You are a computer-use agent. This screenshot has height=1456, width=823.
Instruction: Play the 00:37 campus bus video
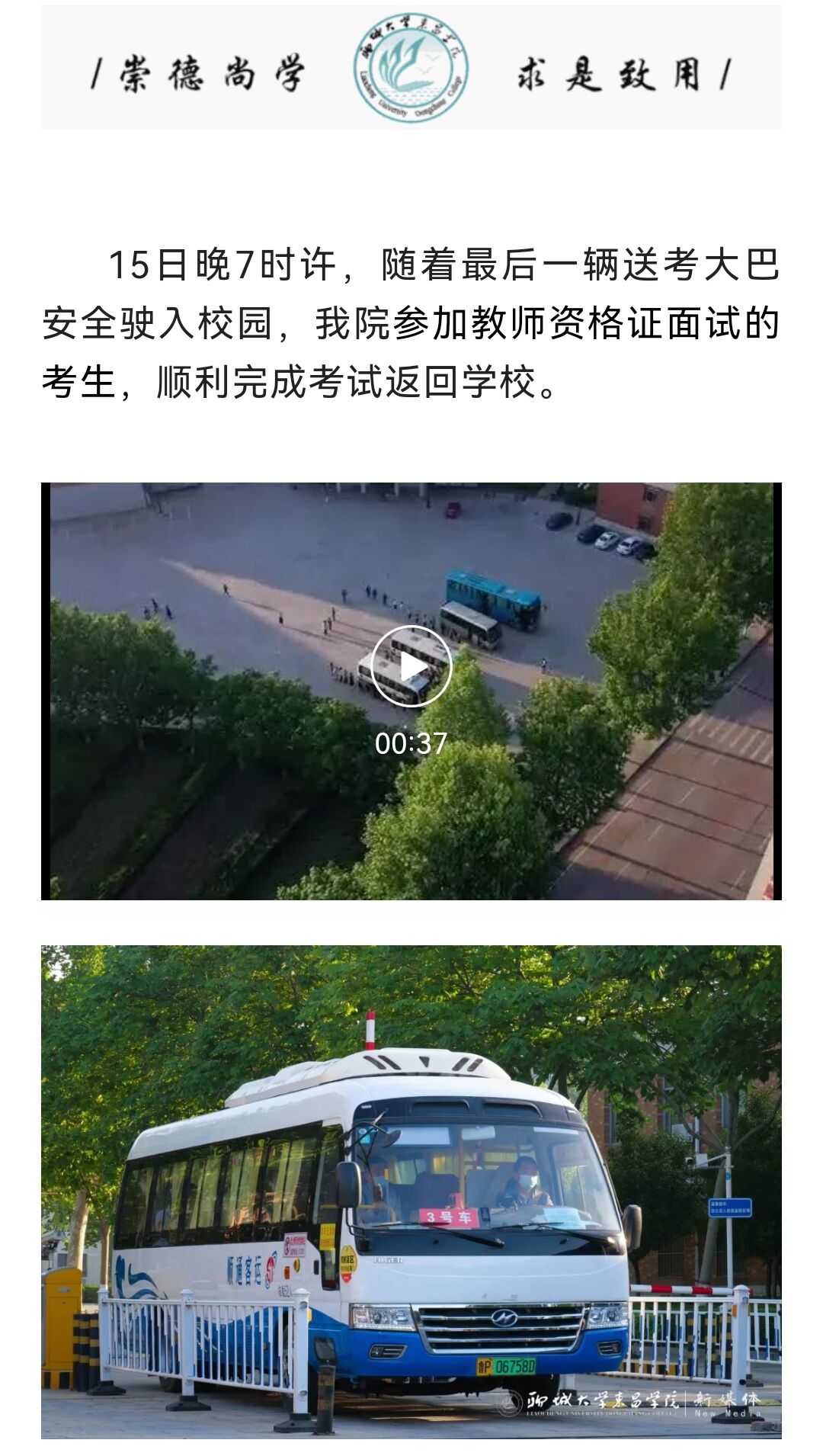[411, 667]
